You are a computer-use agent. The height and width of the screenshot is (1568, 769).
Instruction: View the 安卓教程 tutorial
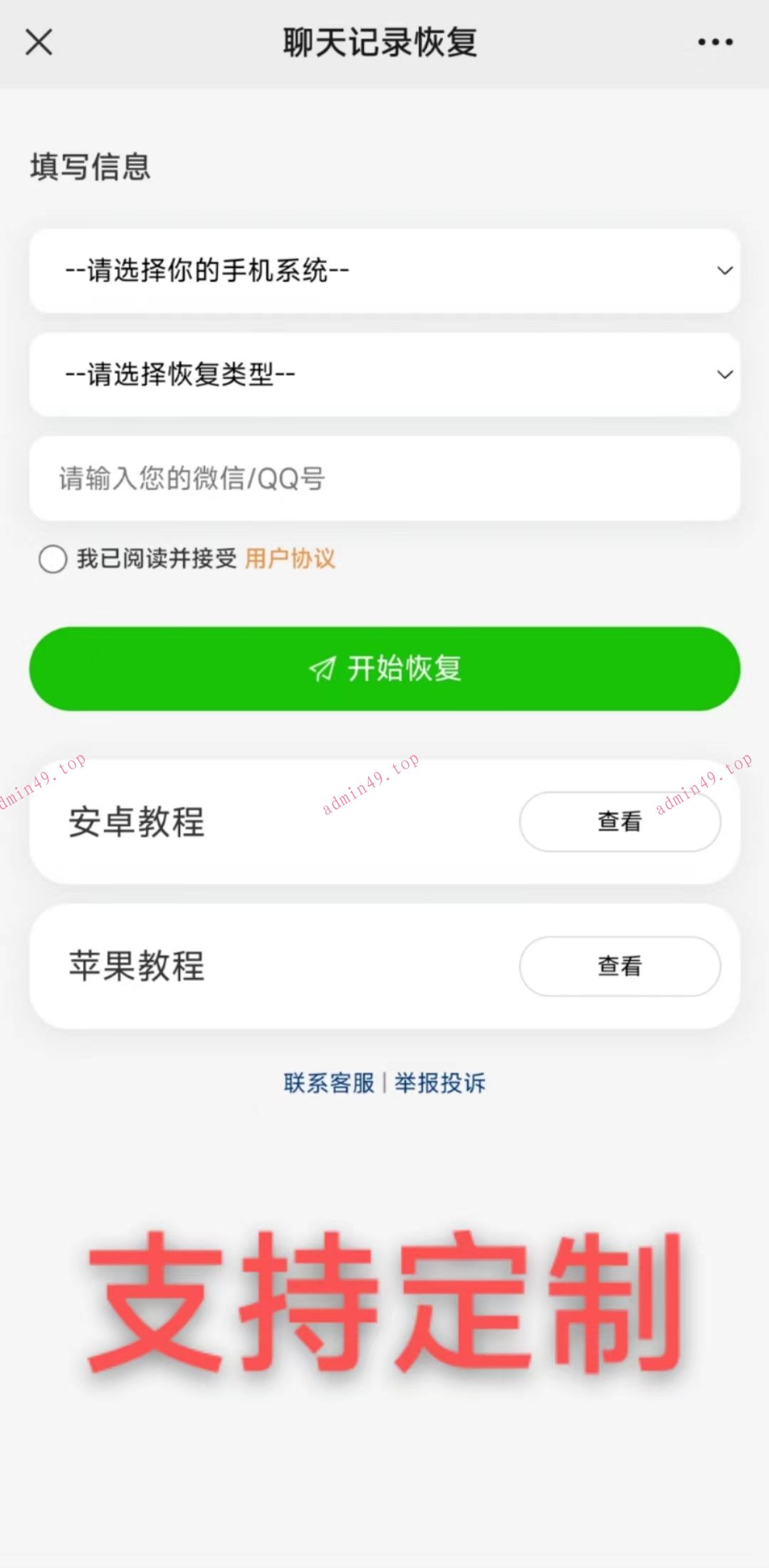619,822
